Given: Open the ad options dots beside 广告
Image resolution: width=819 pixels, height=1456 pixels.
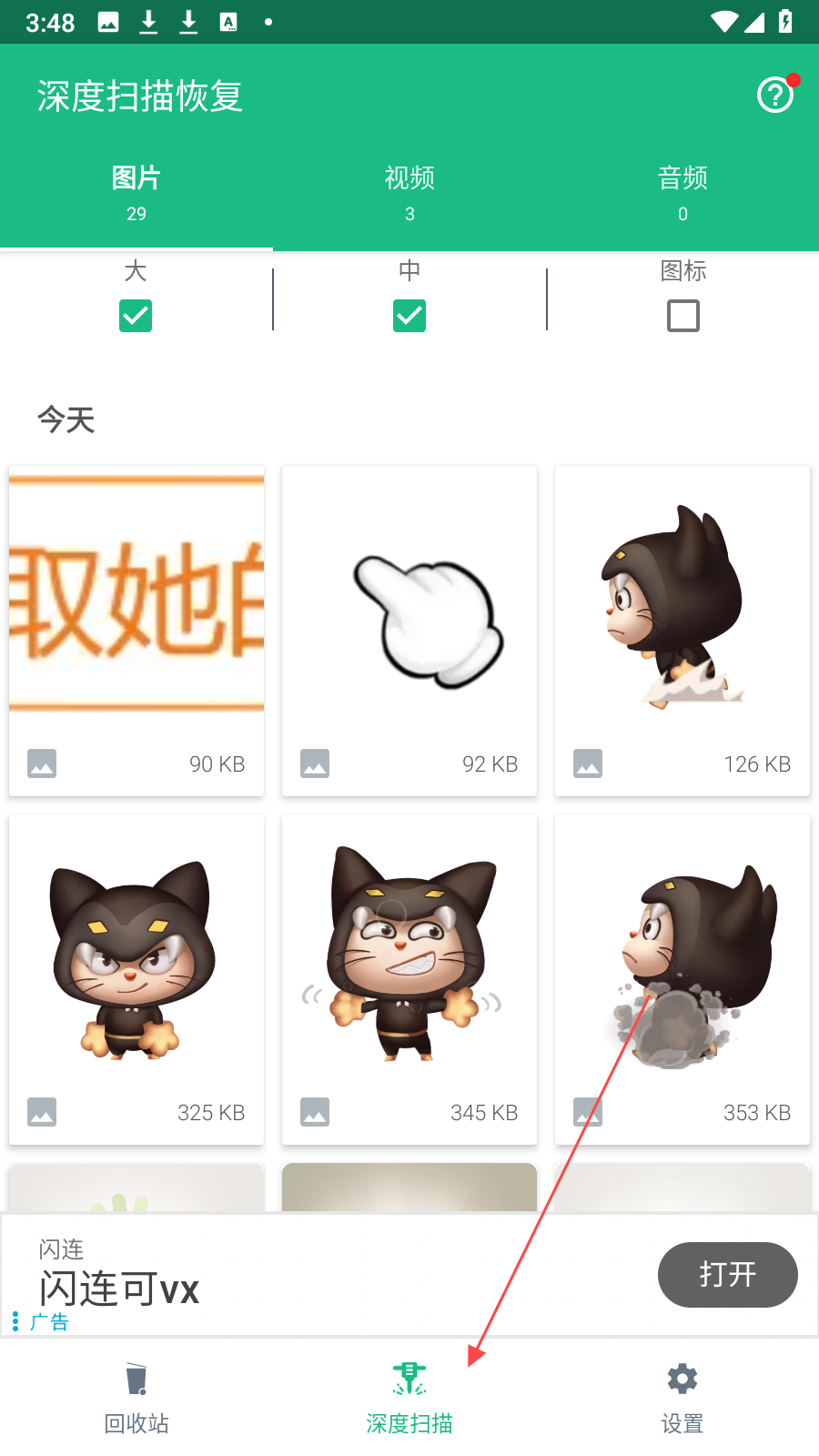Looking at the screenshot, I should click(x=15, y=1321).
